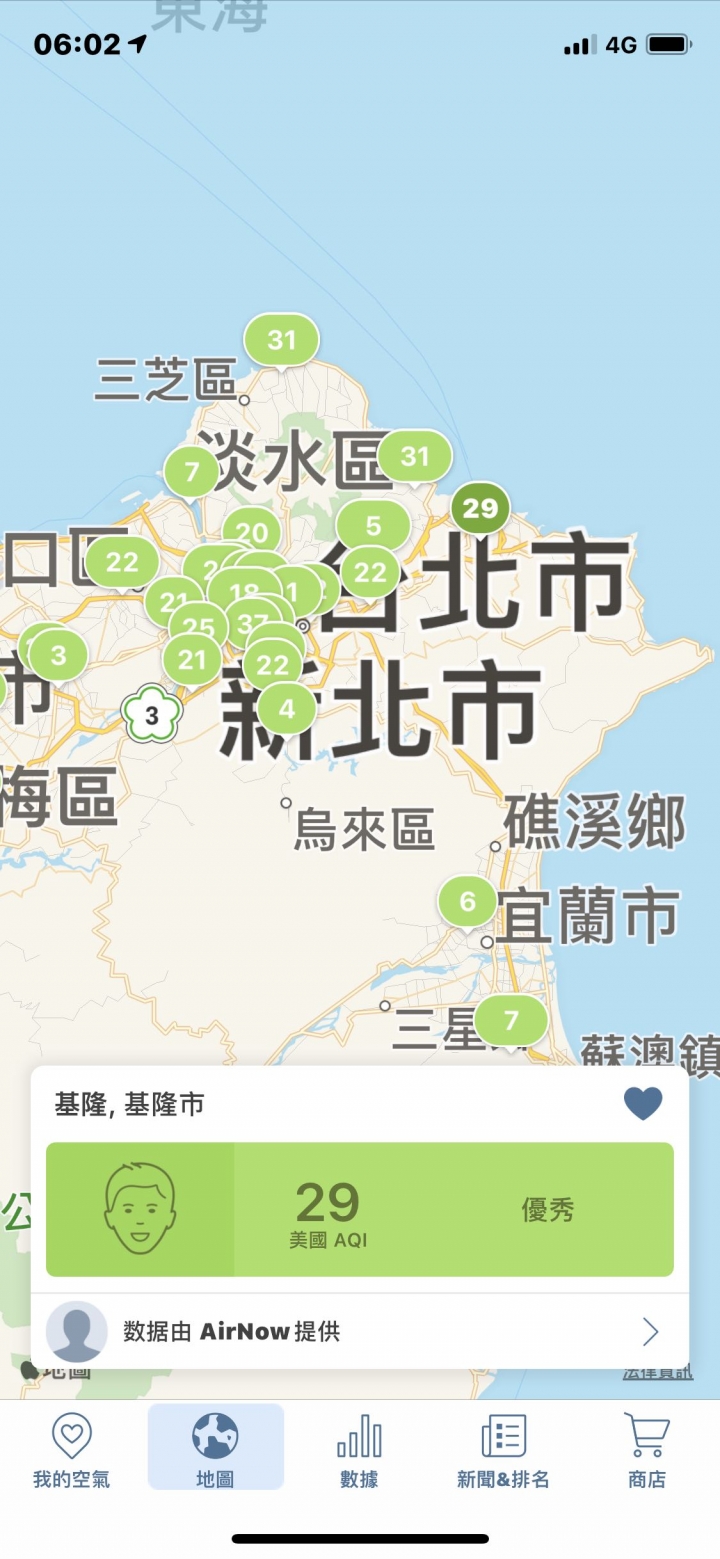Open the 法律資訊 map legal link
This screenshot has width=720, height=1559.
[657, 1372]
